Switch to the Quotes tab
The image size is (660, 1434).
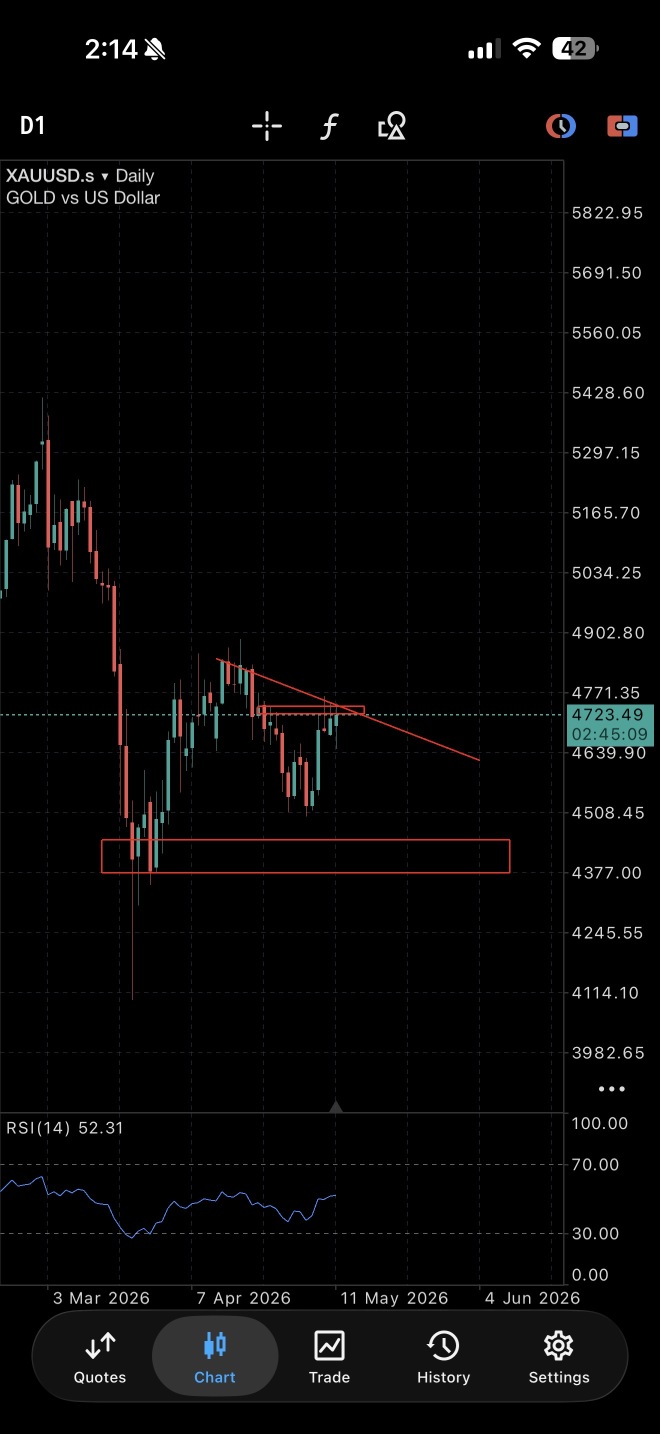[x=100, y=1357]
